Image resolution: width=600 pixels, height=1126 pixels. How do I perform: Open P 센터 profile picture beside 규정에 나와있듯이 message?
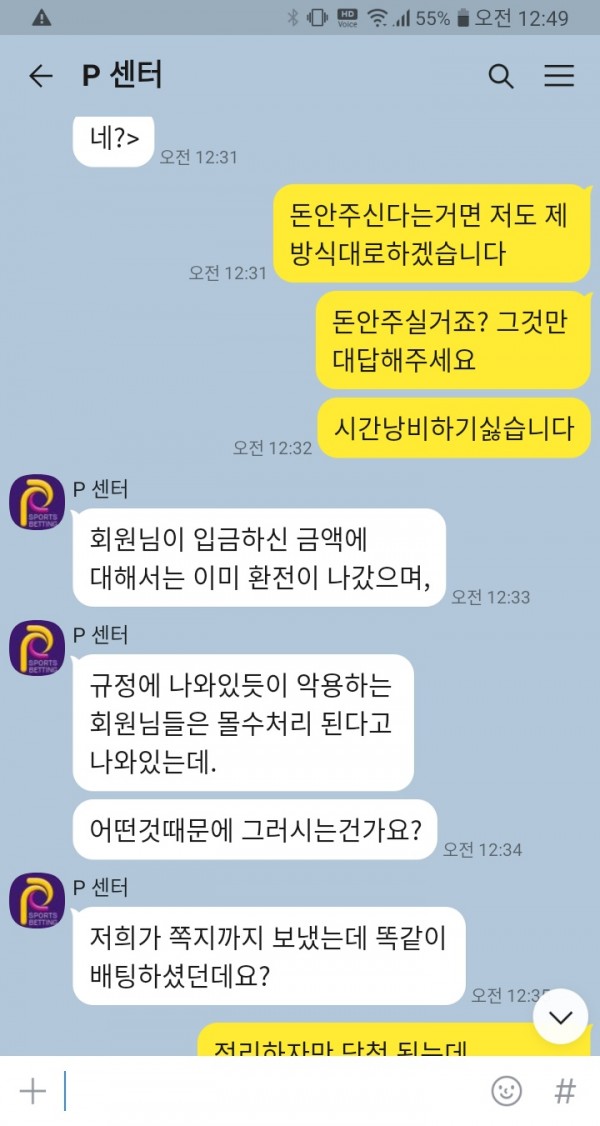tap(37, 647)
